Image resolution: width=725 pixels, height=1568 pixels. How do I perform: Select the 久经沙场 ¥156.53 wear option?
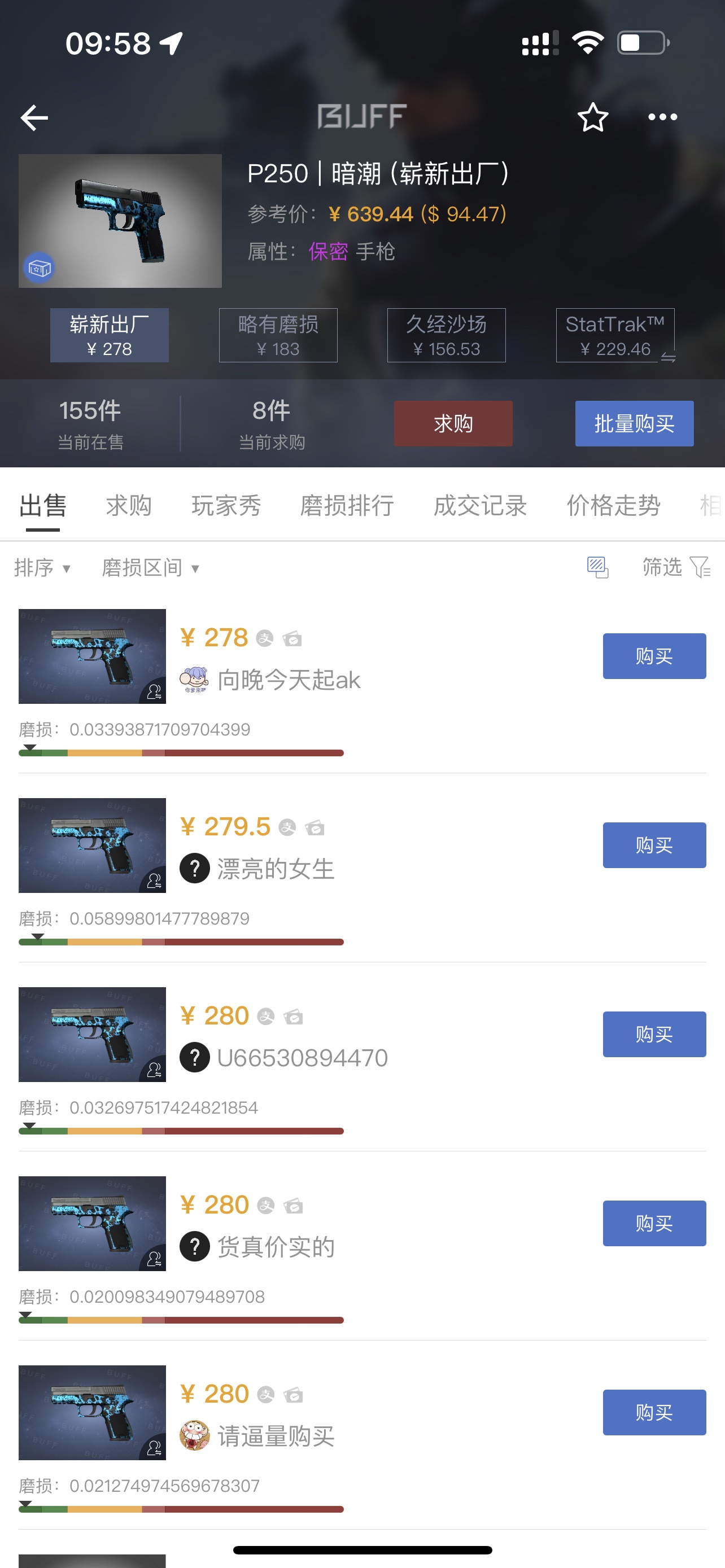coord(446,335)
